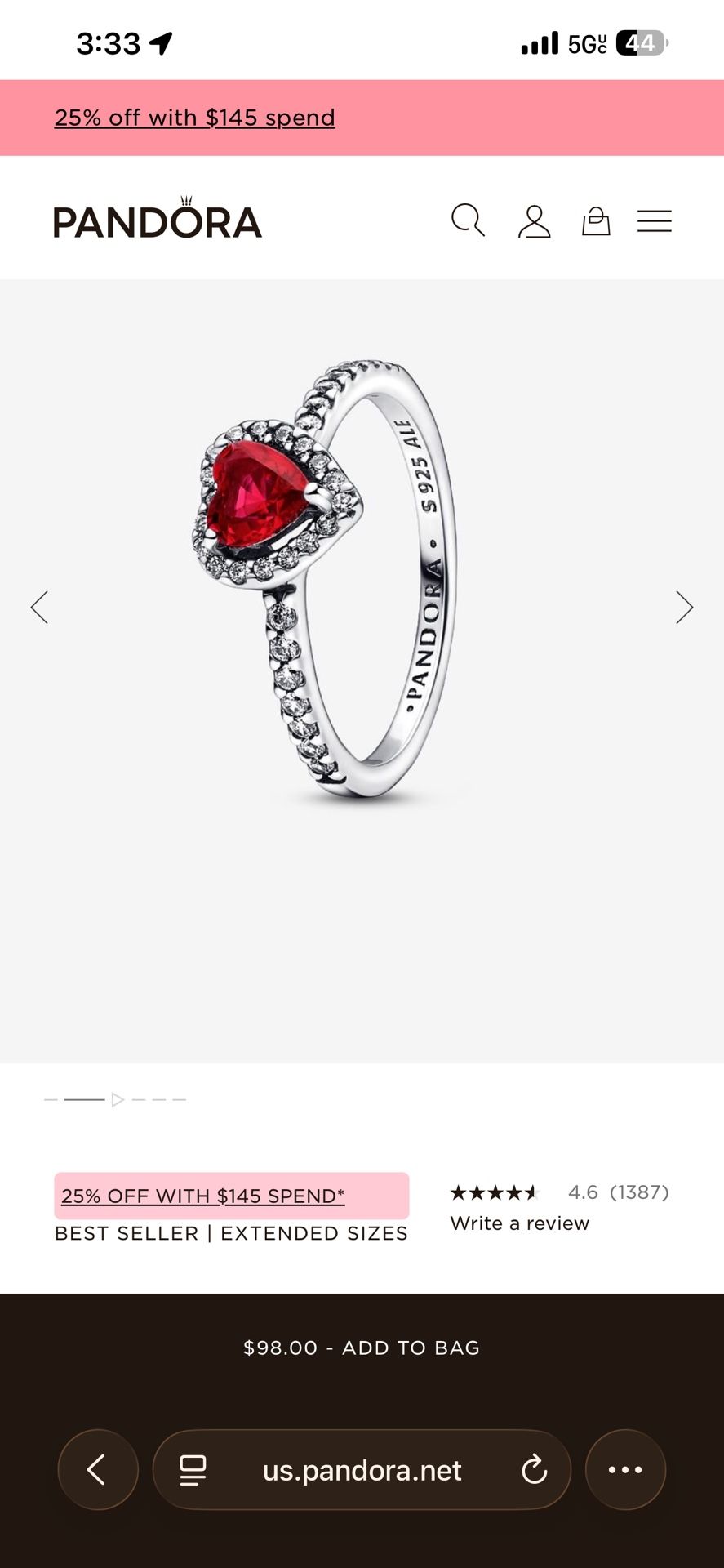Tap $98.00 - ADD TO BAG
The width and height of the screenshot is (724, 1568).
[x=362, y=1347]
